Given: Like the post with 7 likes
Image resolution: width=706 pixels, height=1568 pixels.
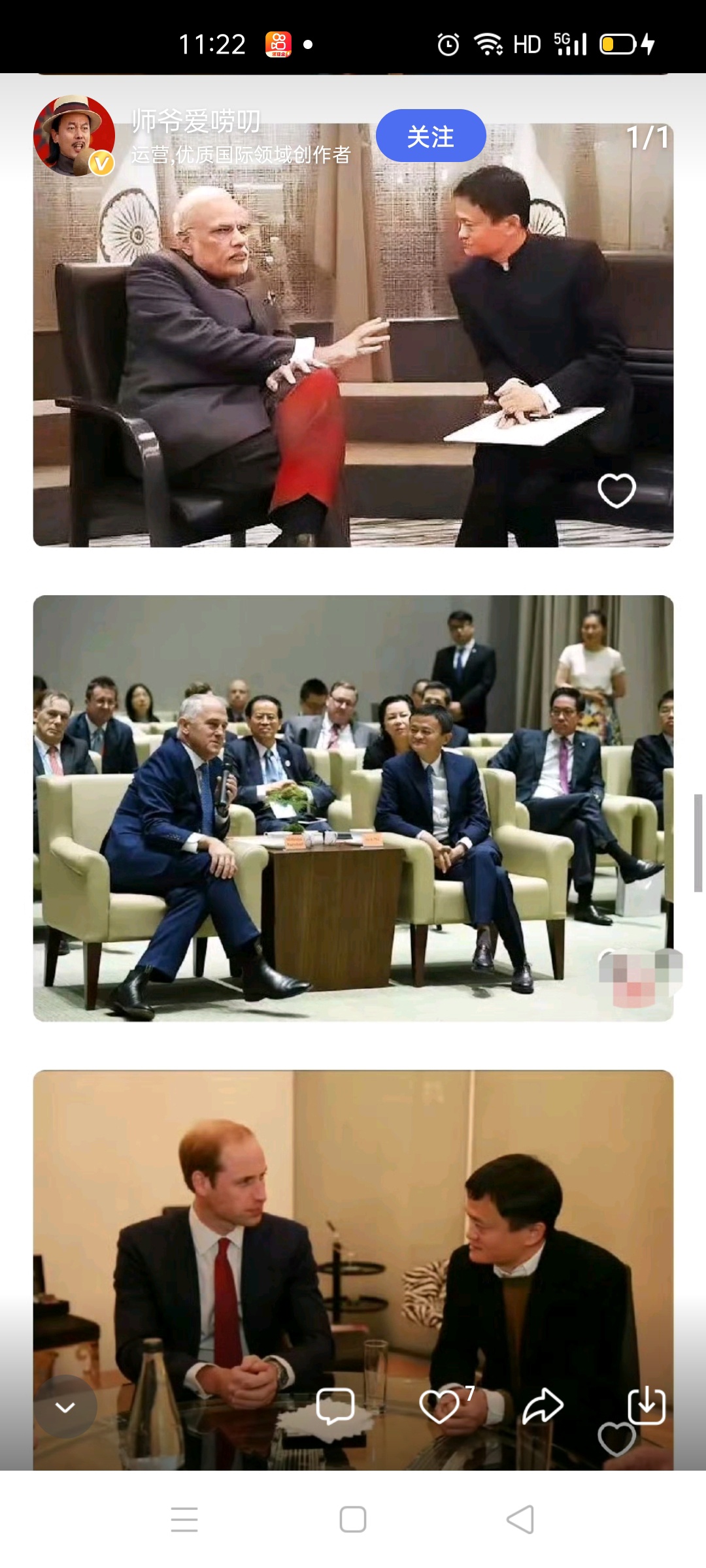Looking at the screenshot, I should 440,1406.
